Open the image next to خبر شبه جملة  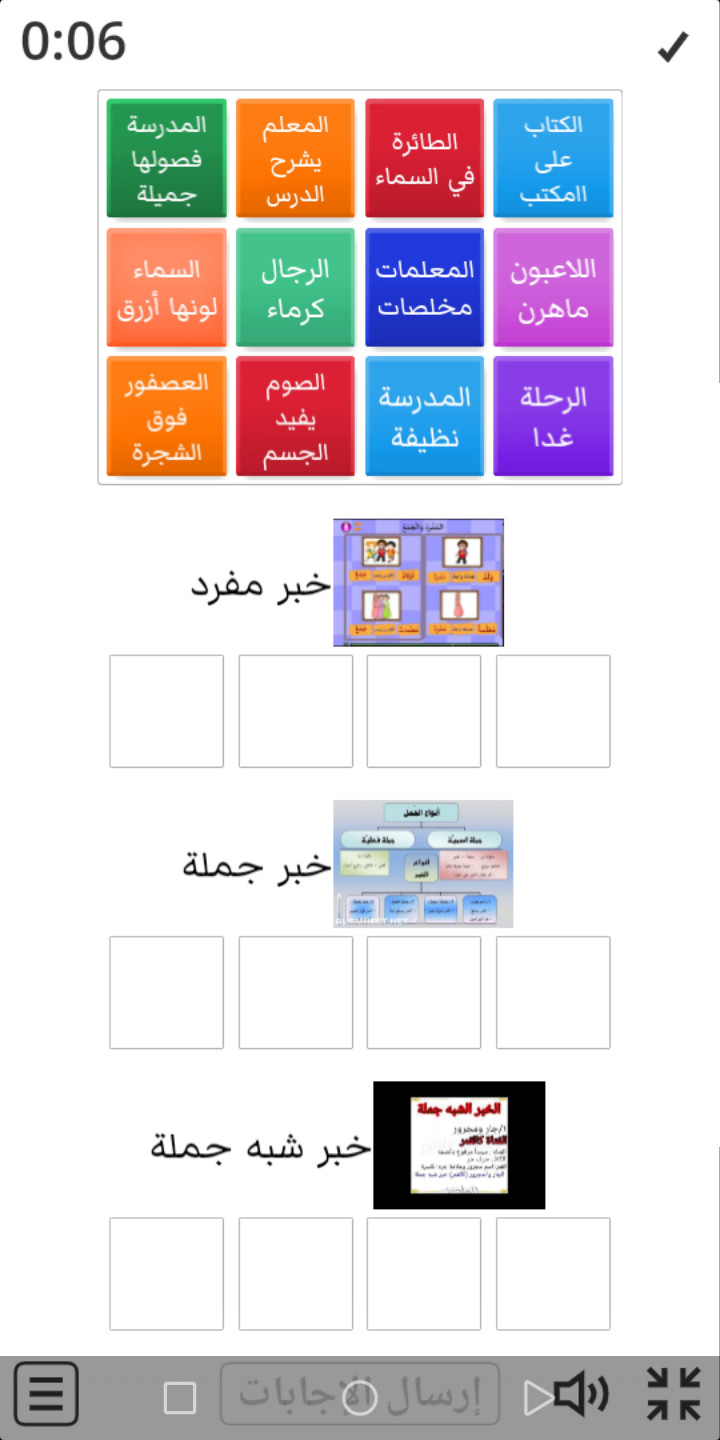pos(459,1145)
